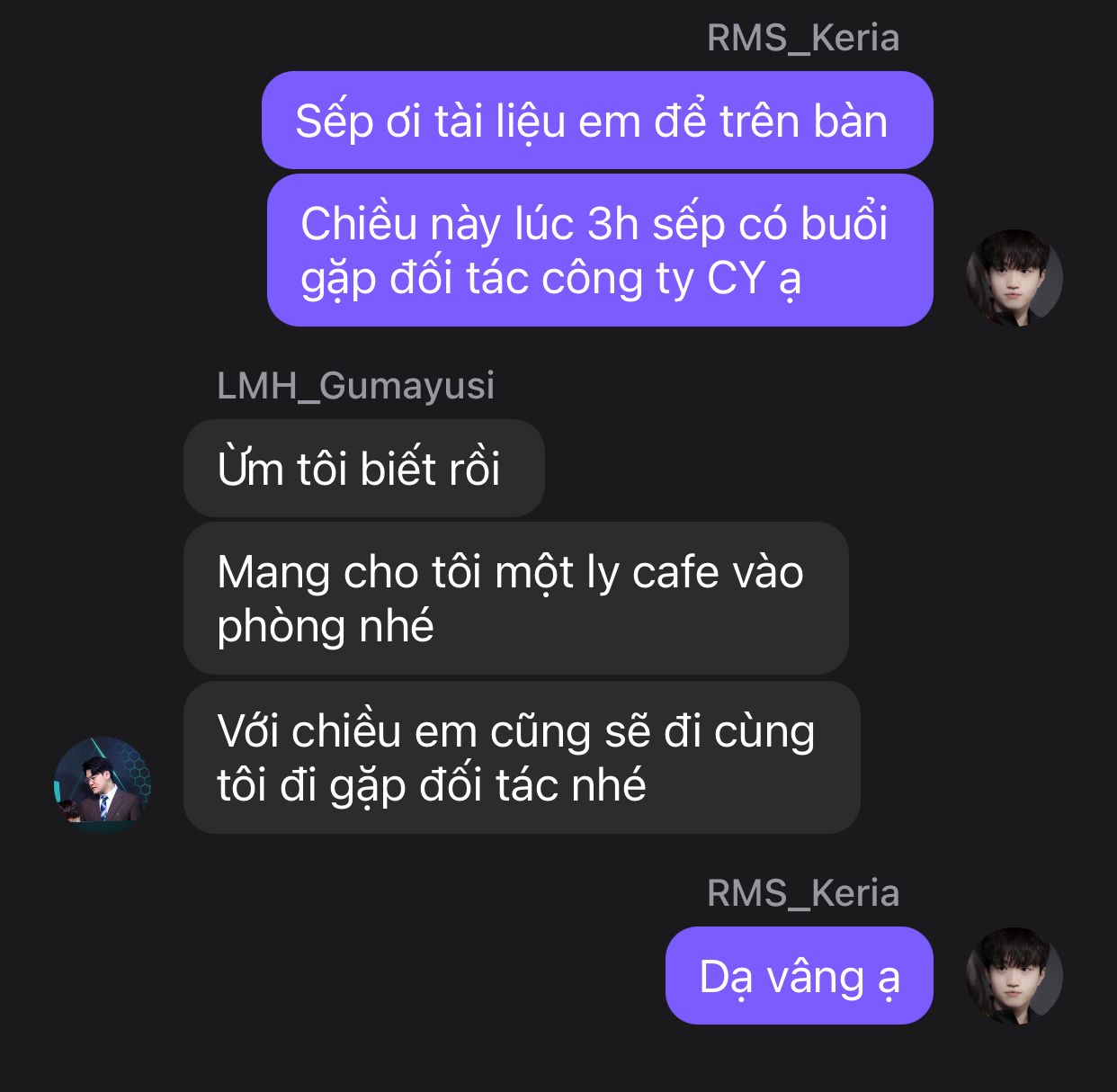Open RMS_Keria's avatar next to the CY meeting message
Screen dimensions: 1117x1092
click(x=1014, y=278)
